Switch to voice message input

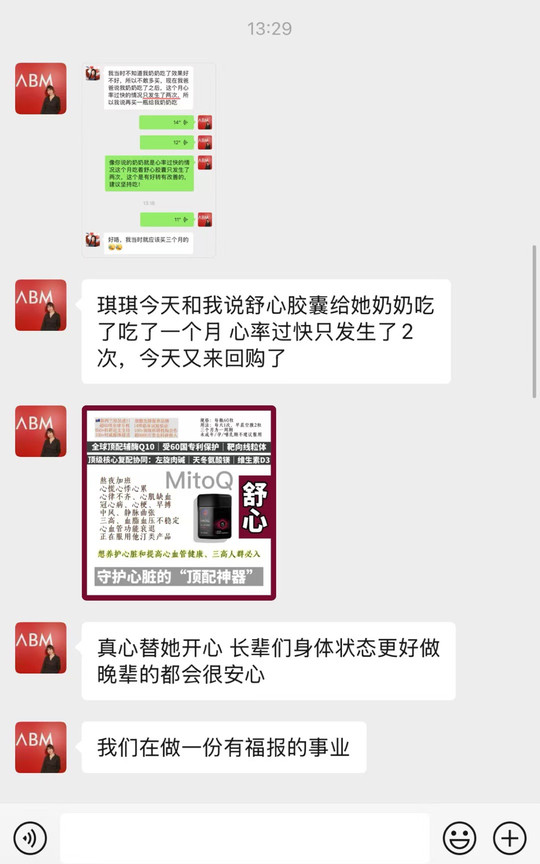click(x=30, y=838)
